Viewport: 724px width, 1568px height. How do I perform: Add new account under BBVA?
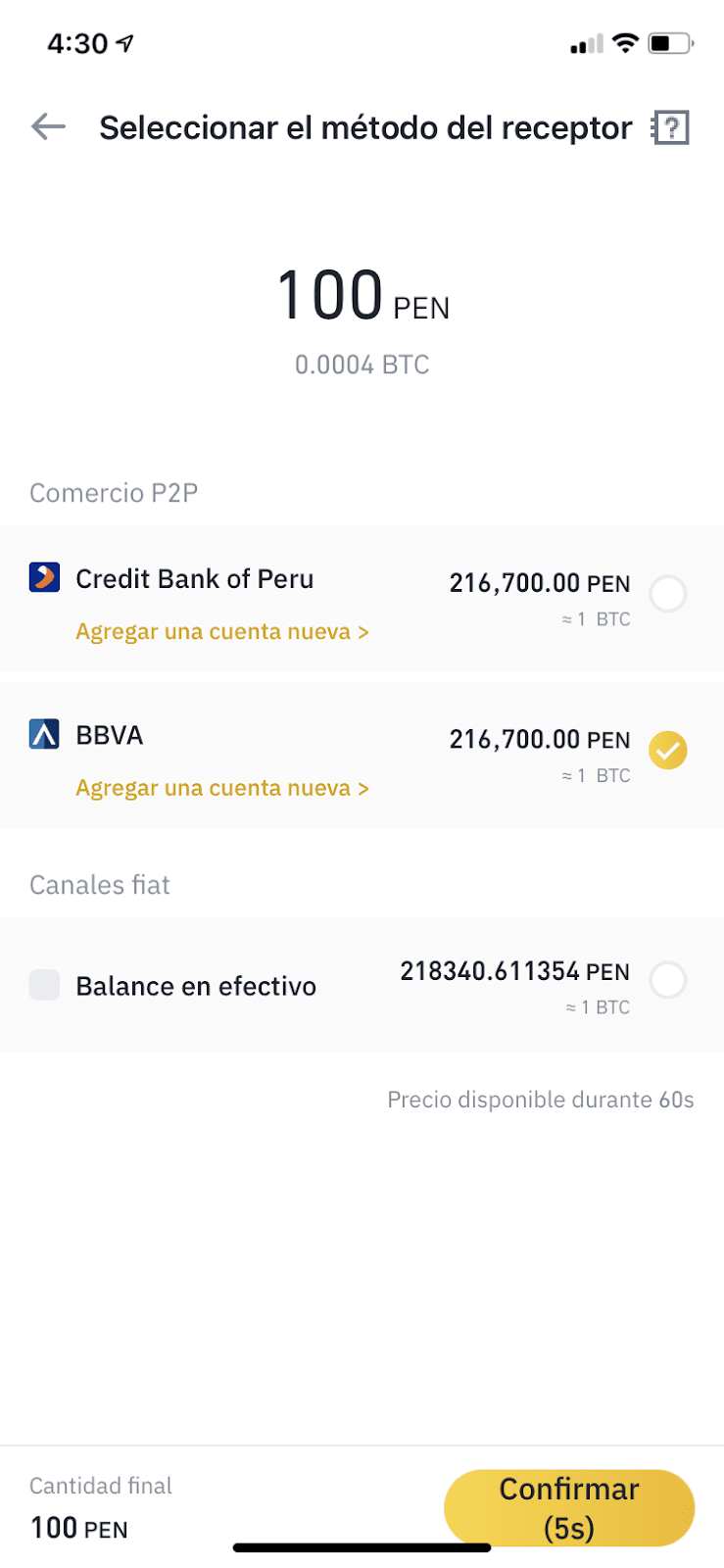tap(222, 789)
